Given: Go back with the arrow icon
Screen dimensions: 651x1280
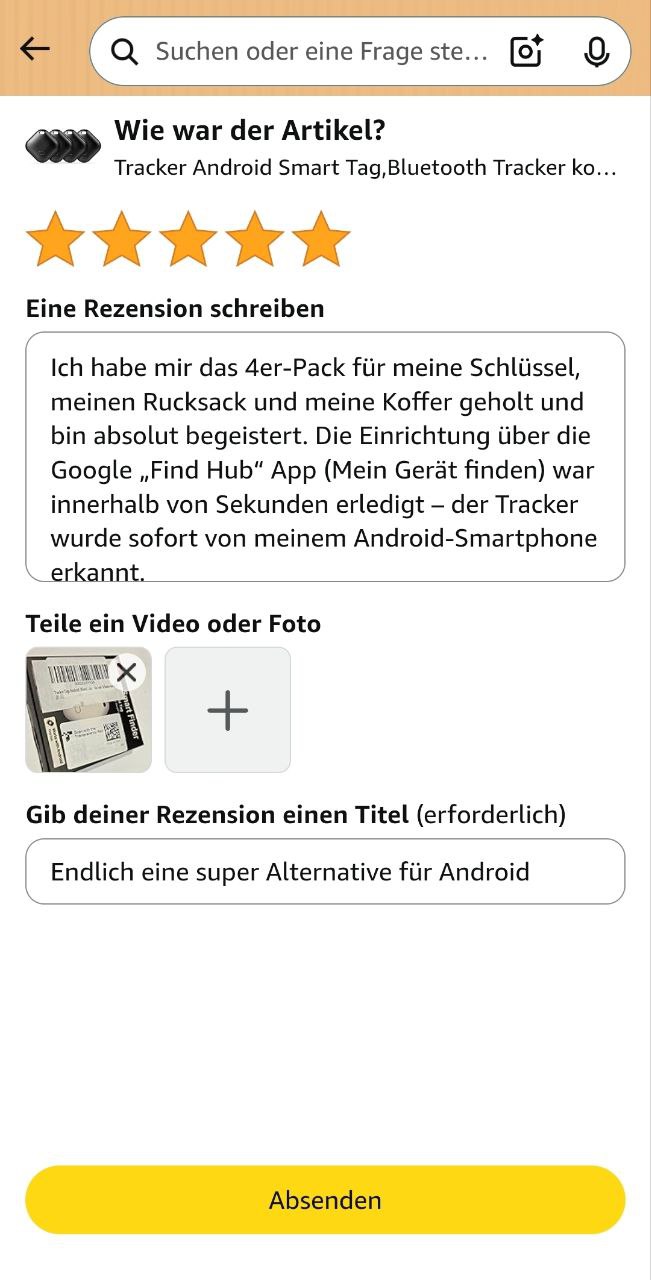Looking at the screenshot, I should click(x=35, y=49).
